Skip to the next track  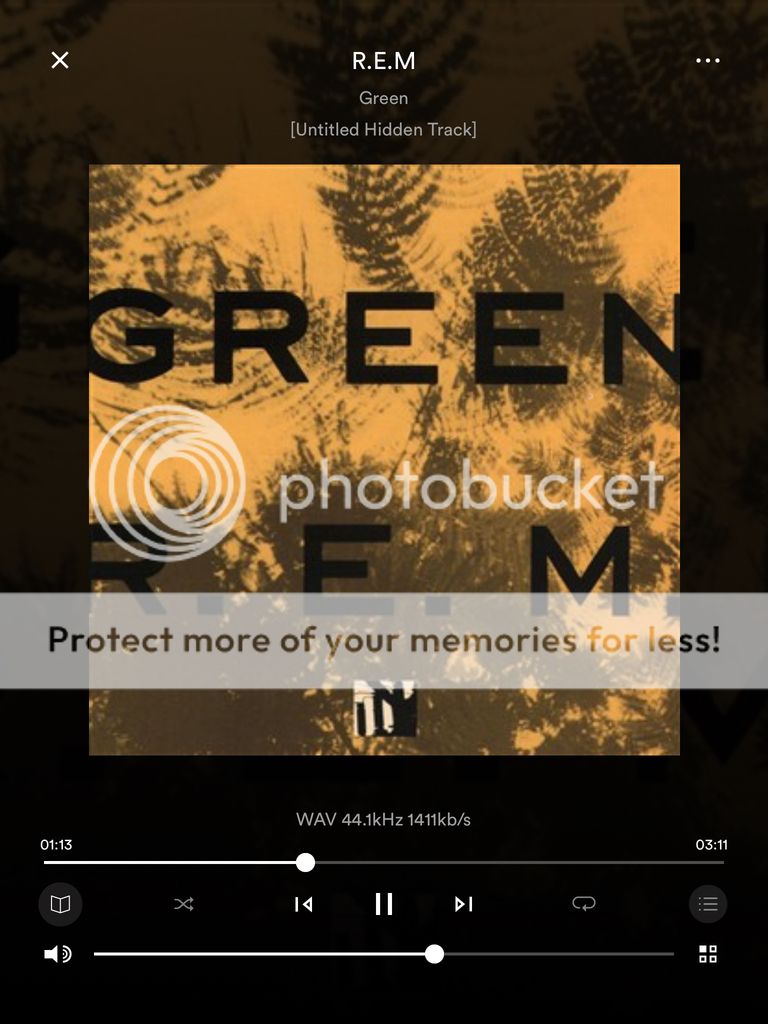click(x=463, y=904)
